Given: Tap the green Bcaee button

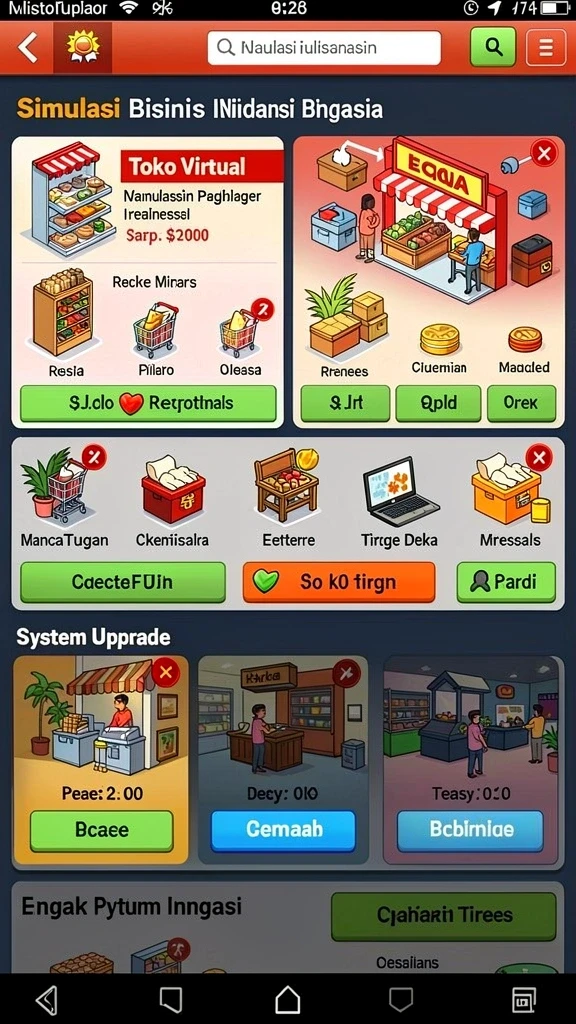Looking at the screenshot, I should [x=102, y=831].
